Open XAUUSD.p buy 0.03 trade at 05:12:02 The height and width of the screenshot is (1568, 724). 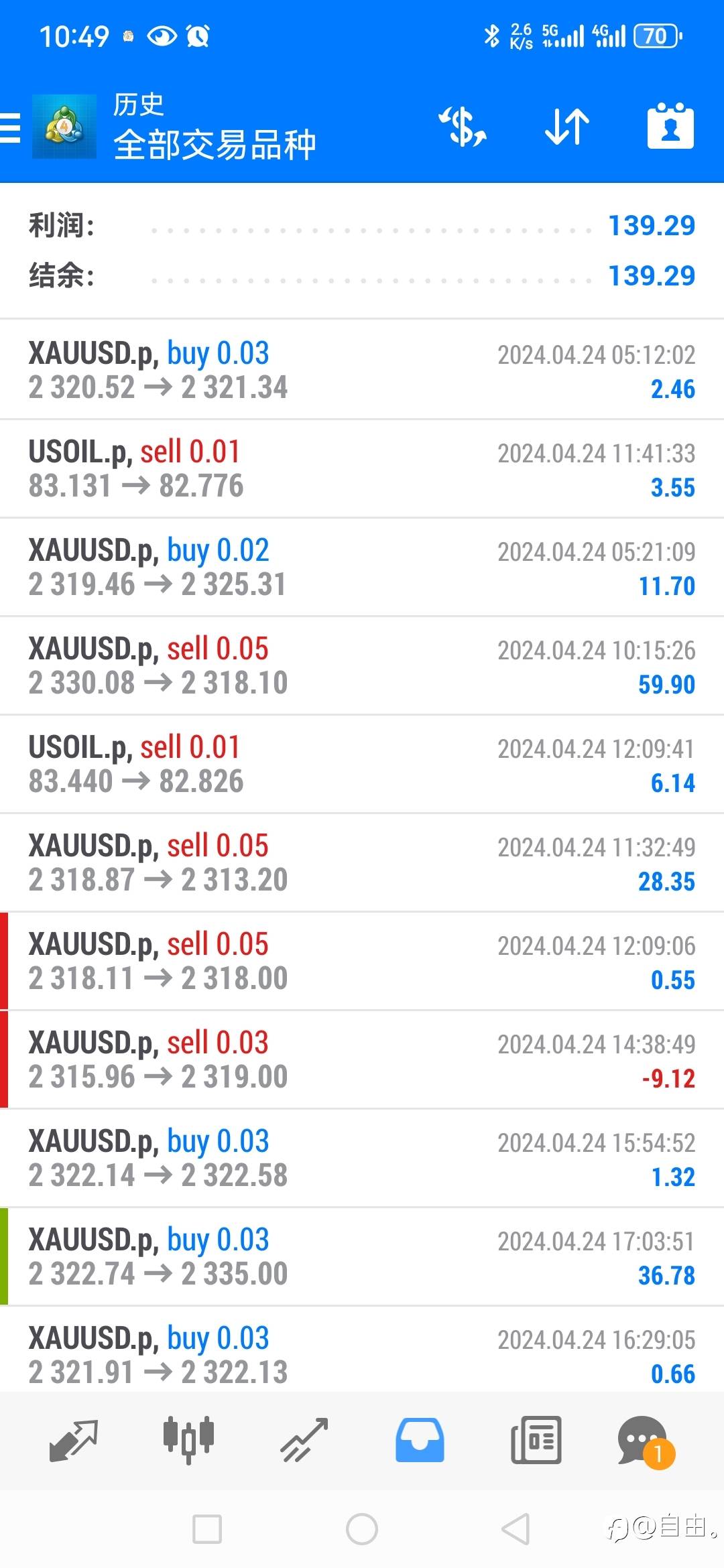tap(362, 370)
